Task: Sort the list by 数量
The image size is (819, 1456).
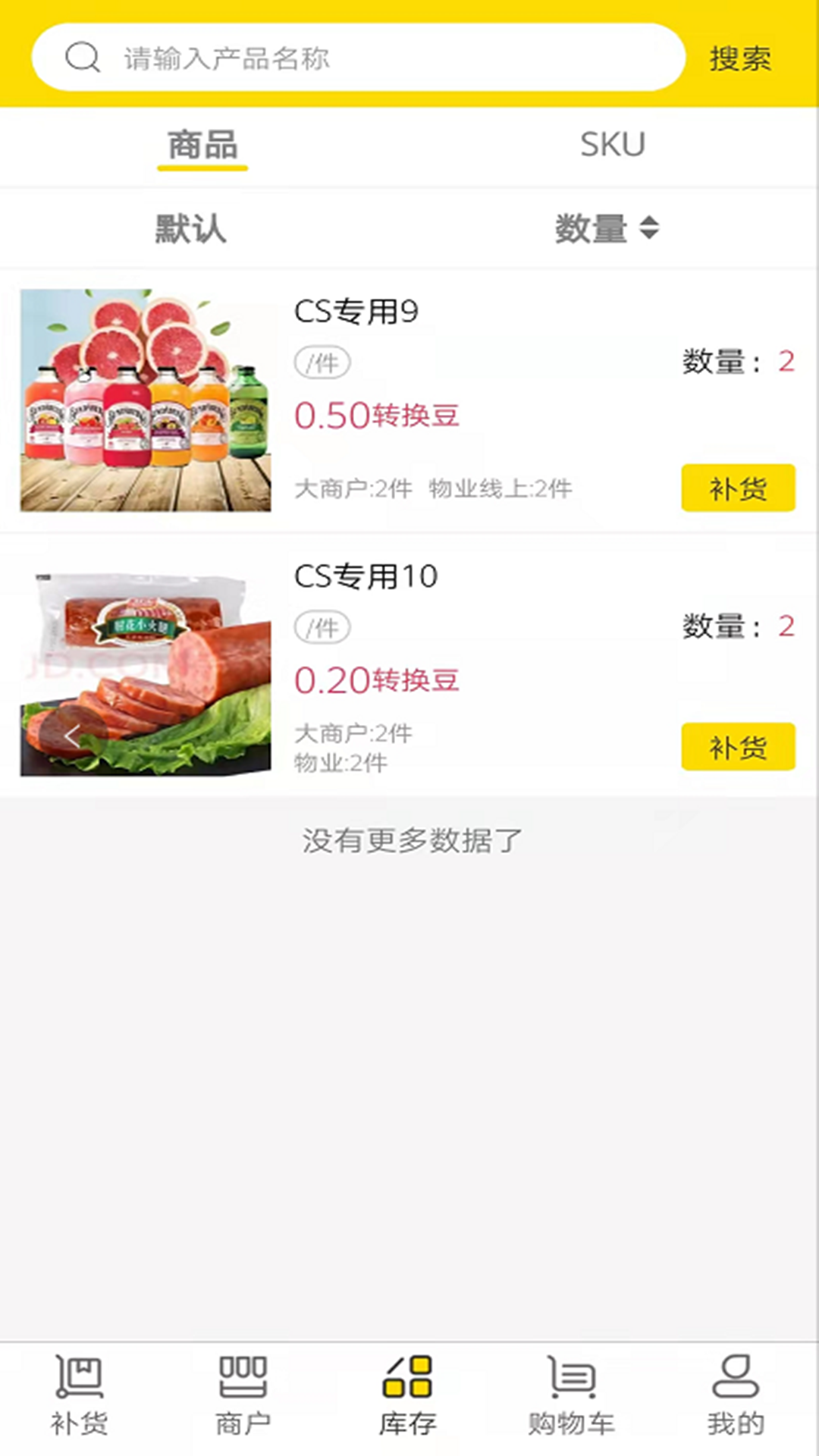Action: tap(606, 228)
